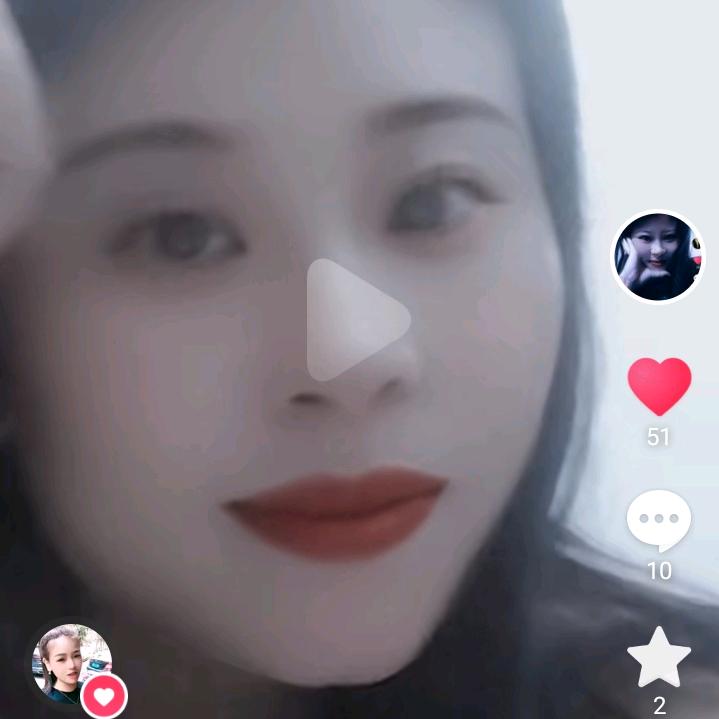Play the paused video

(x=355, y=320)
